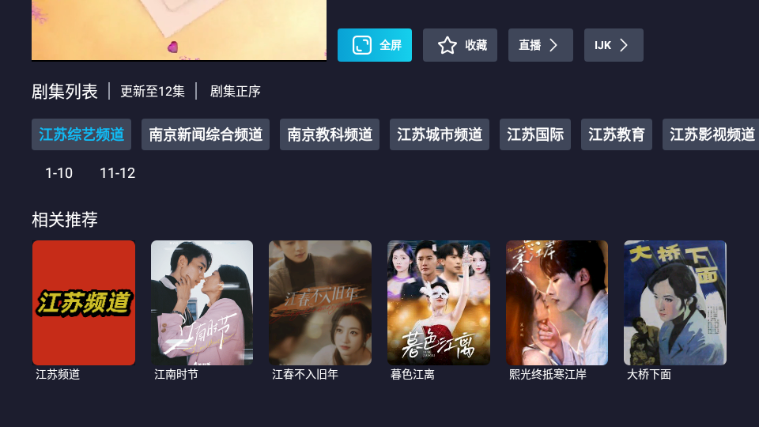
Task: Open 大桥下面 movie card
Action: point(675,302)
